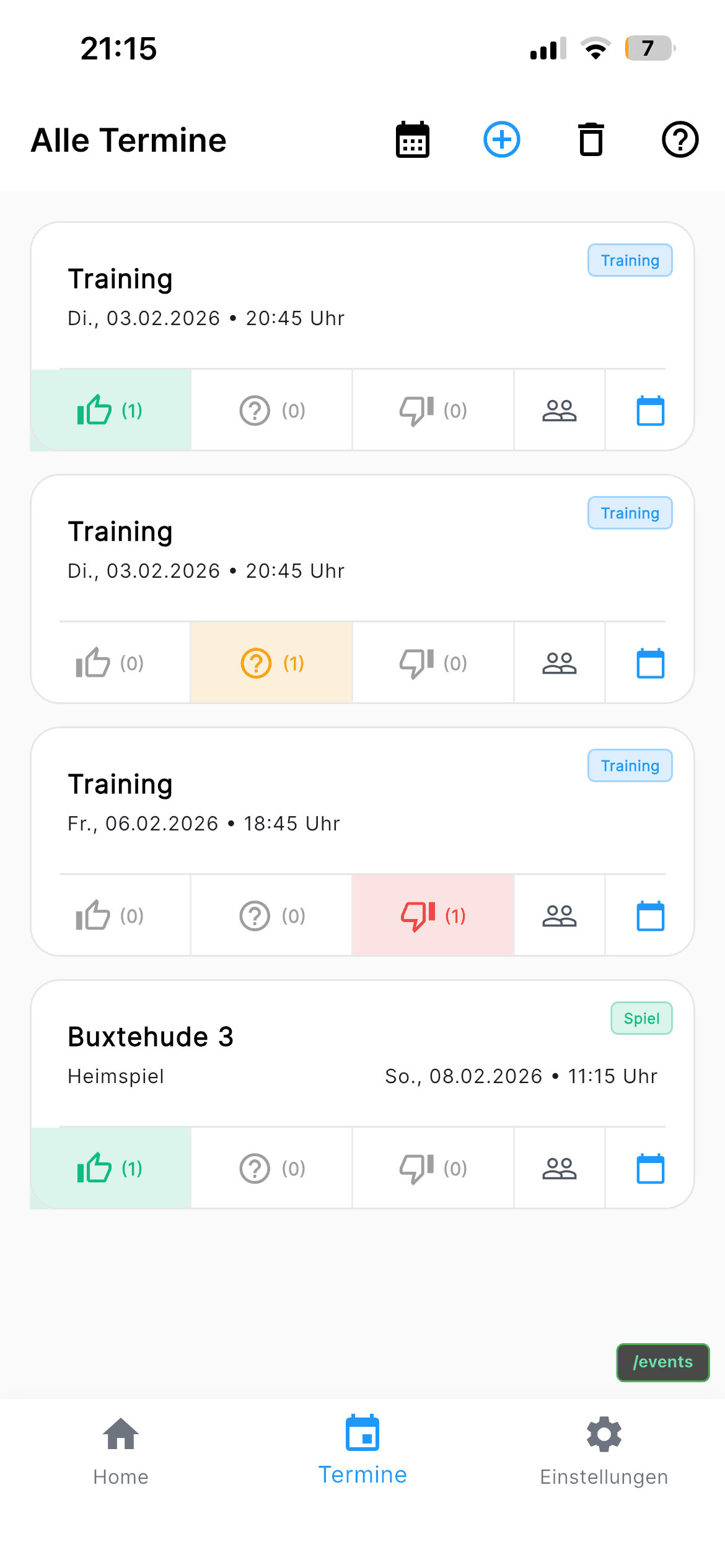View participants of the second Training card

[x=559, y=663]
